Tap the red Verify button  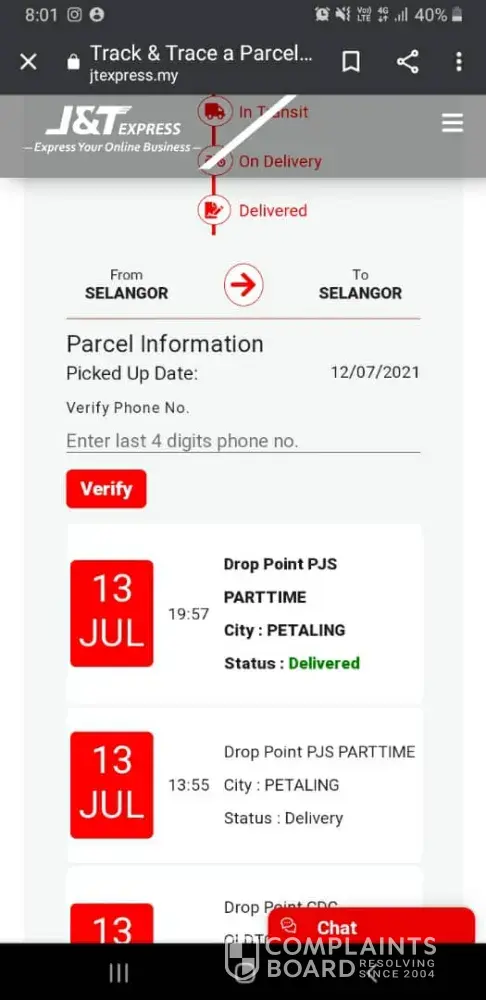[x=107, y=489]
